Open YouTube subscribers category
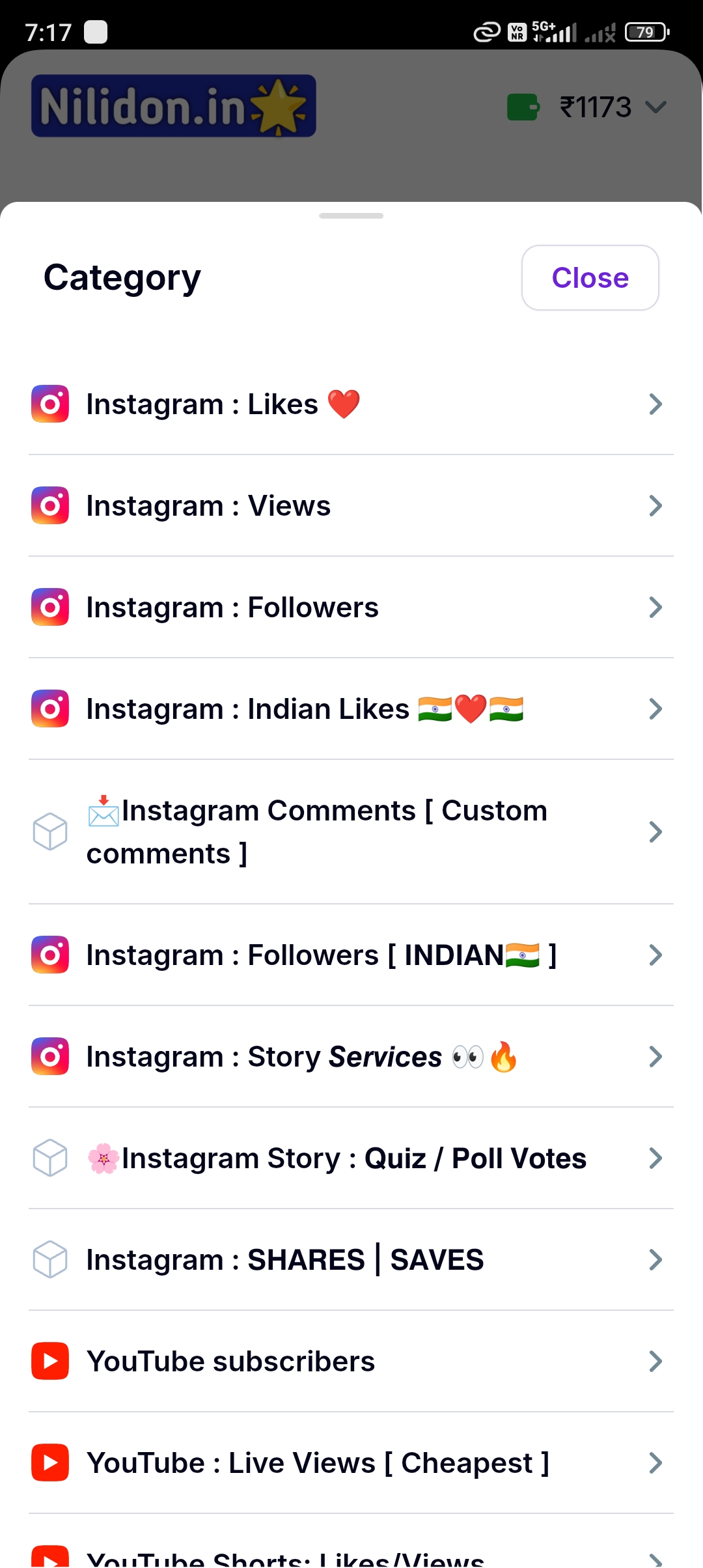Screen dimensions: 703x1568 [x=350, y=1362]
